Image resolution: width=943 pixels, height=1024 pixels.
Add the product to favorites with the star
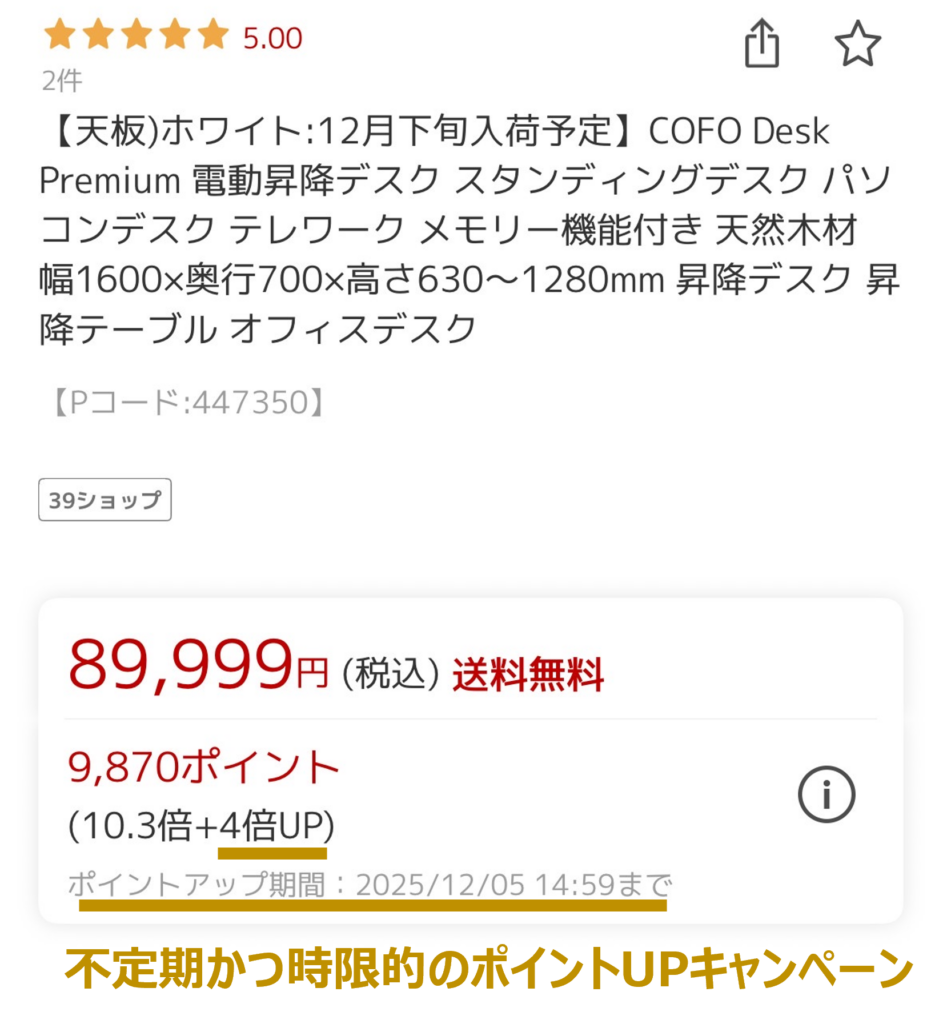coord(857,45)
